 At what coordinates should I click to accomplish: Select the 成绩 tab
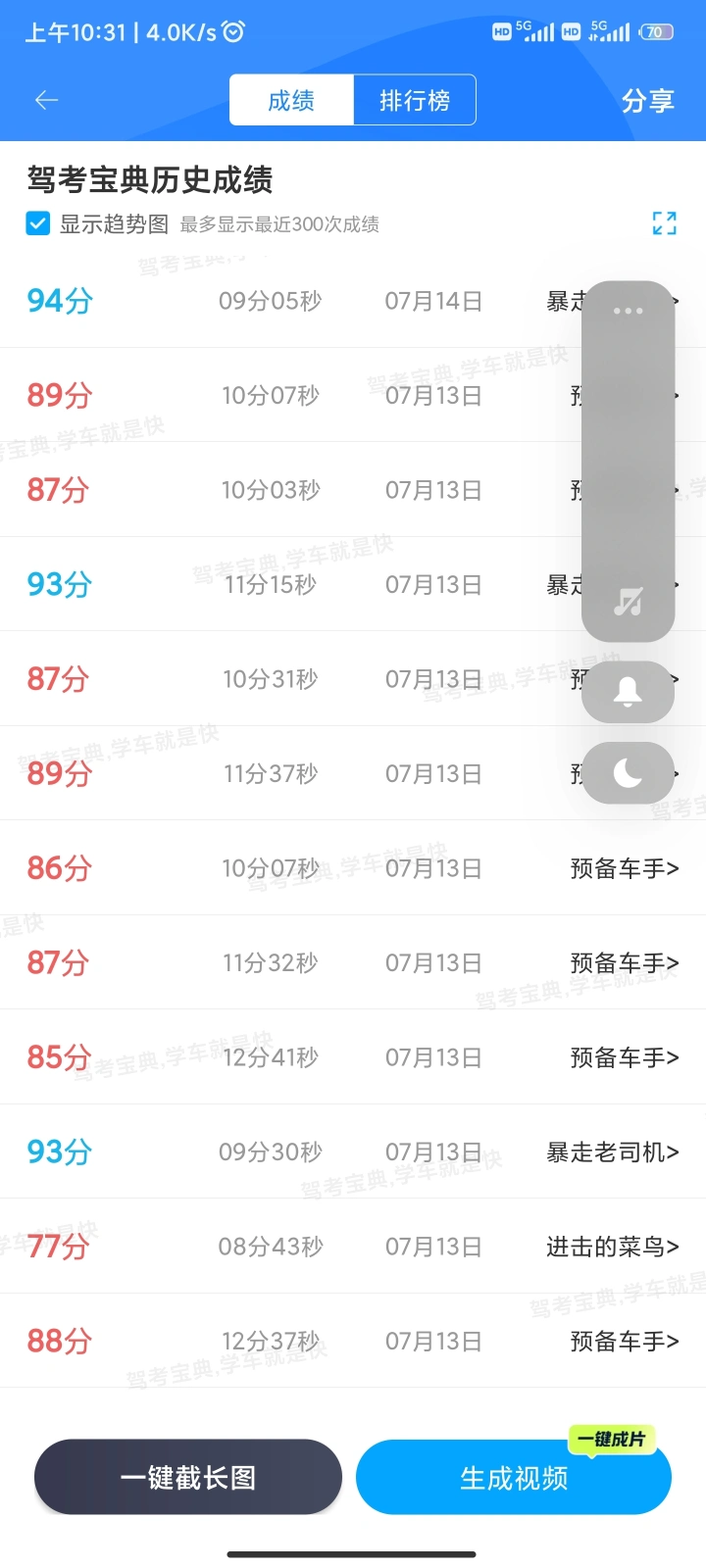pyautogui.click(x=291, y=100)
